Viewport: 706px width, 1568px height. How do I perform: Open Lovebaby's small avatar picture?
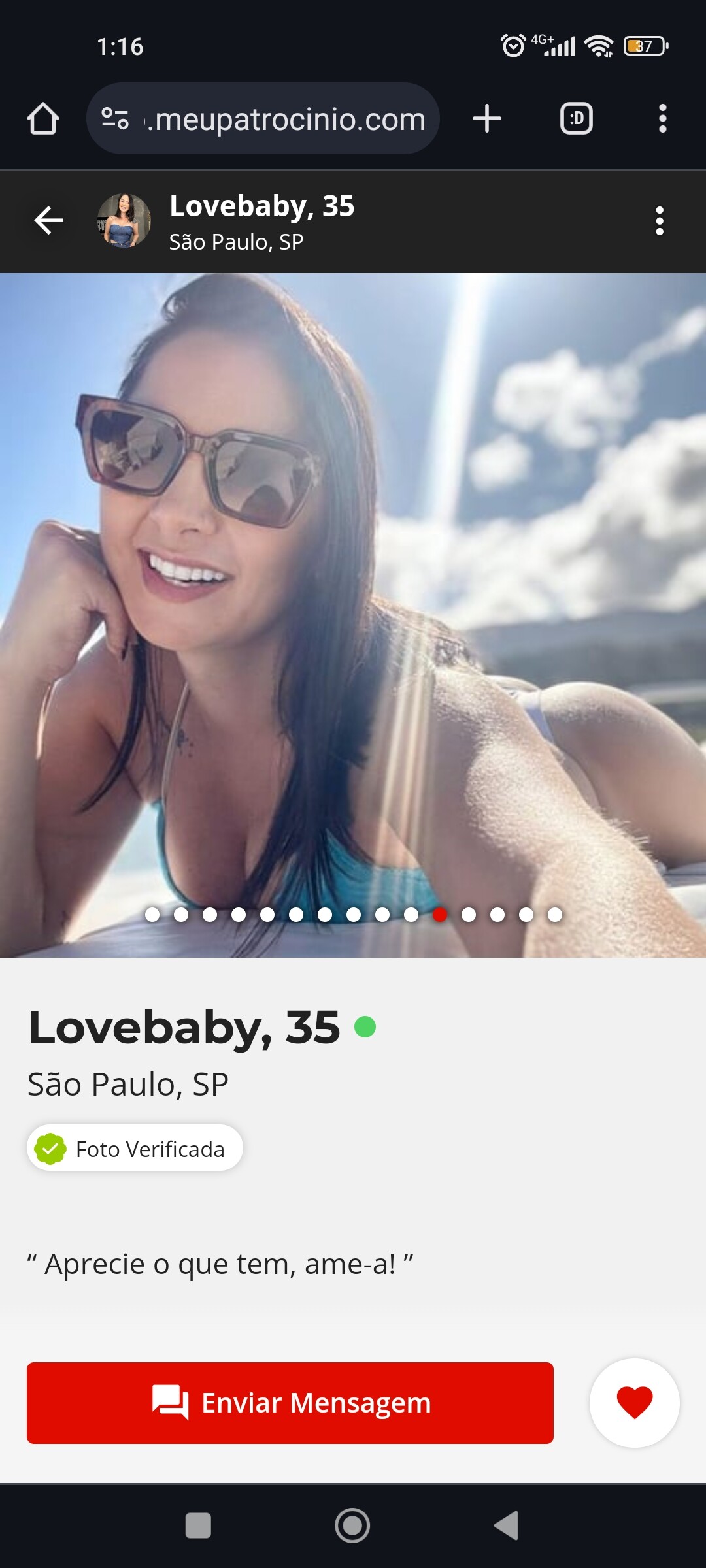pos(124,221)
